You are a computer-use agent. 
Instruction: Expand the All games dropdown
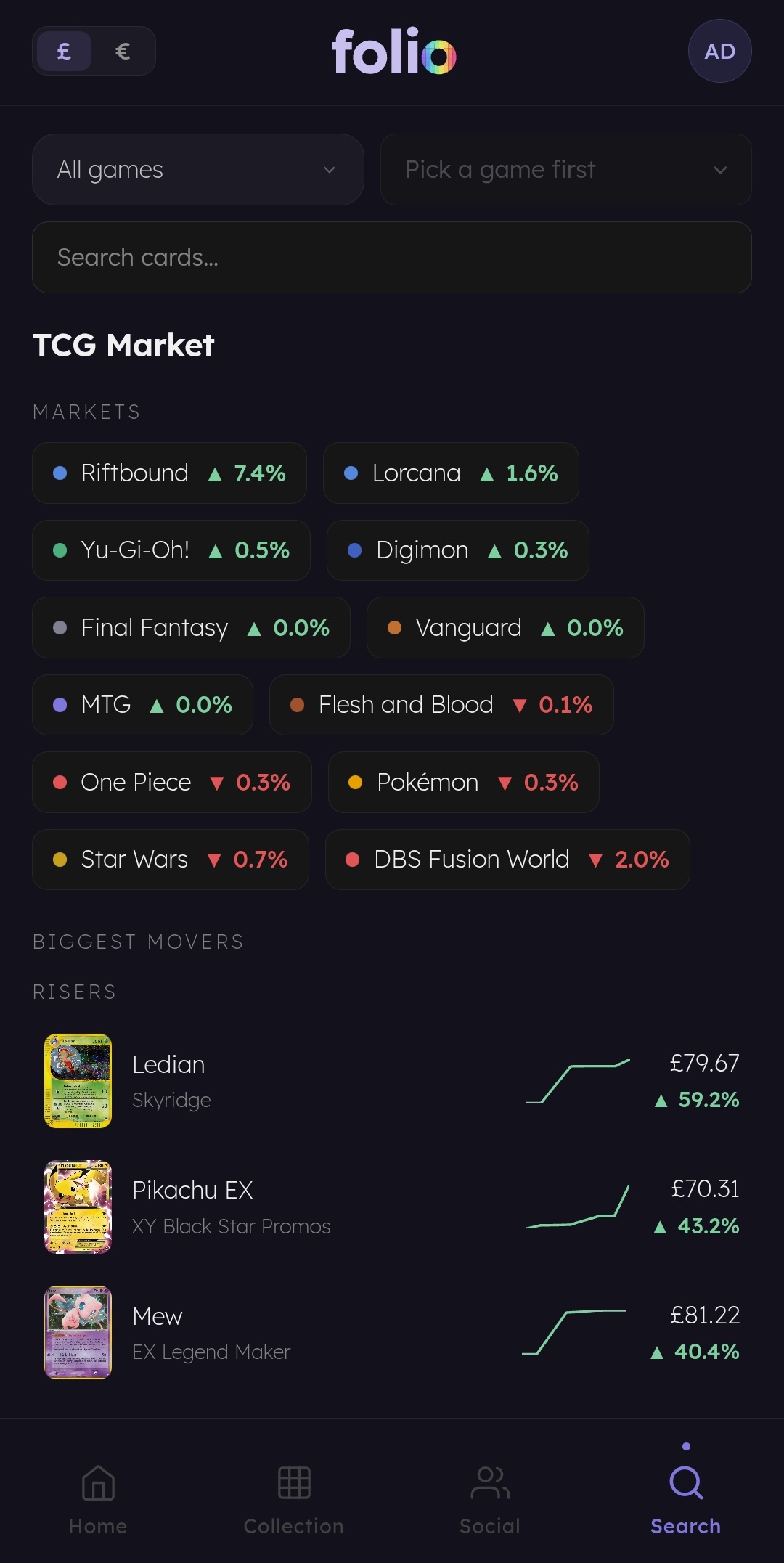click(x=197, y=169)
